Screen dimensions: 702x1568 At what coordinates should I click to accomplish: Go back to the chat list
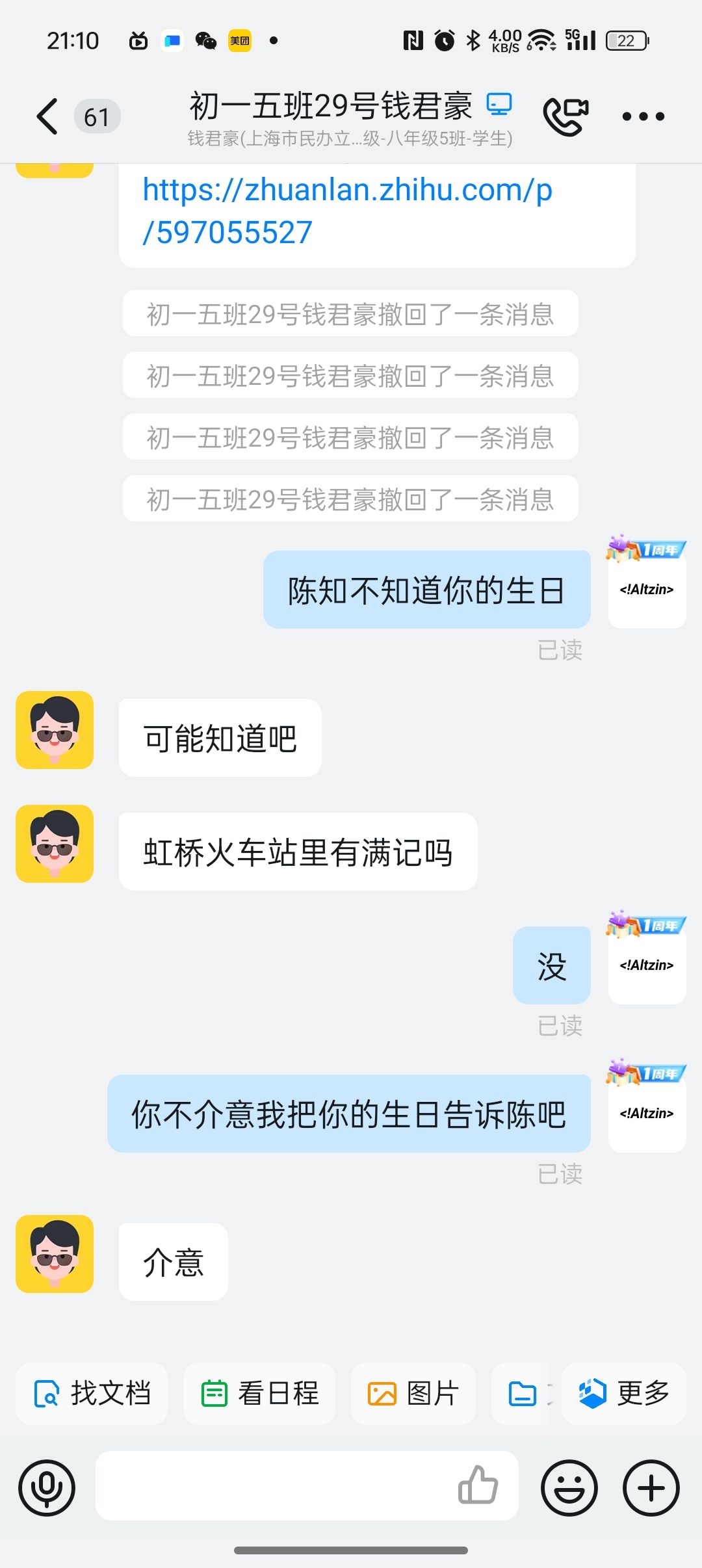47,116
